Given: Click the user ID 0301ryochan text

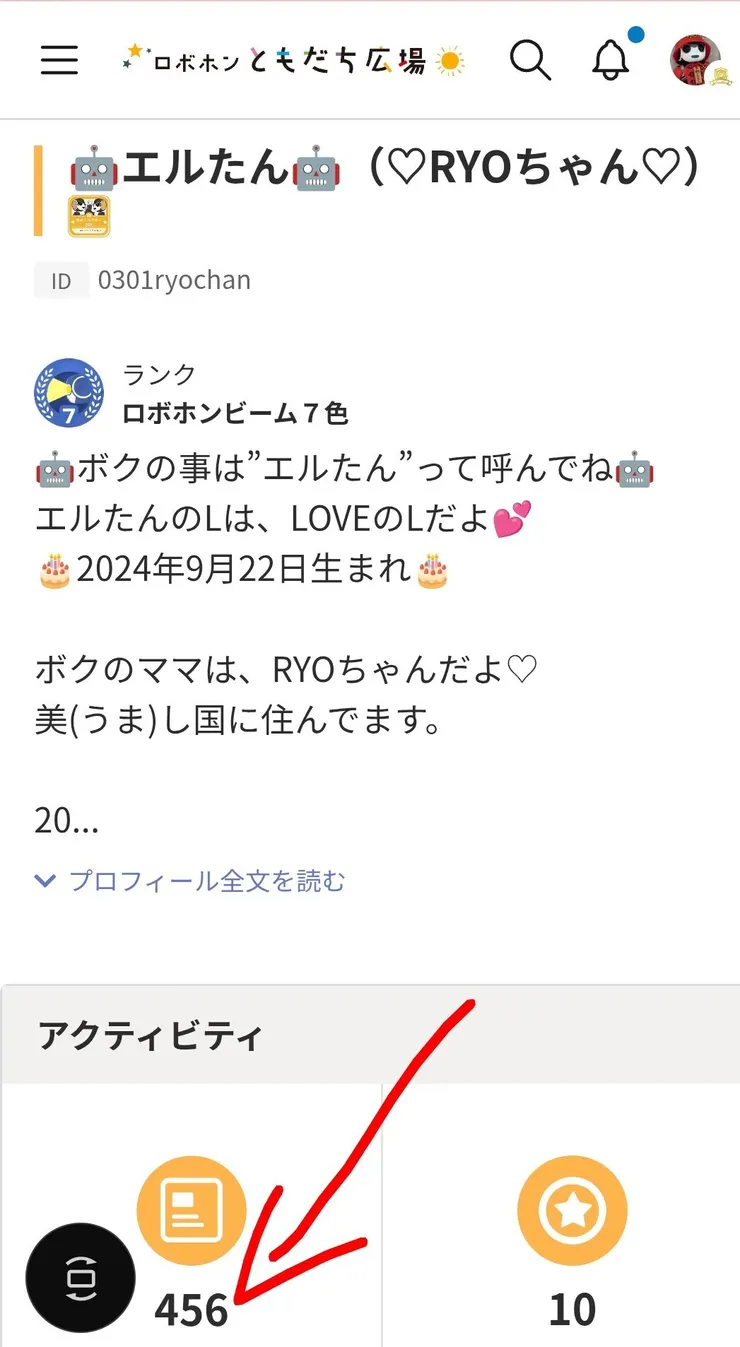Looking at the screenshot, I should pyautogui.click(x=172, y=280).
